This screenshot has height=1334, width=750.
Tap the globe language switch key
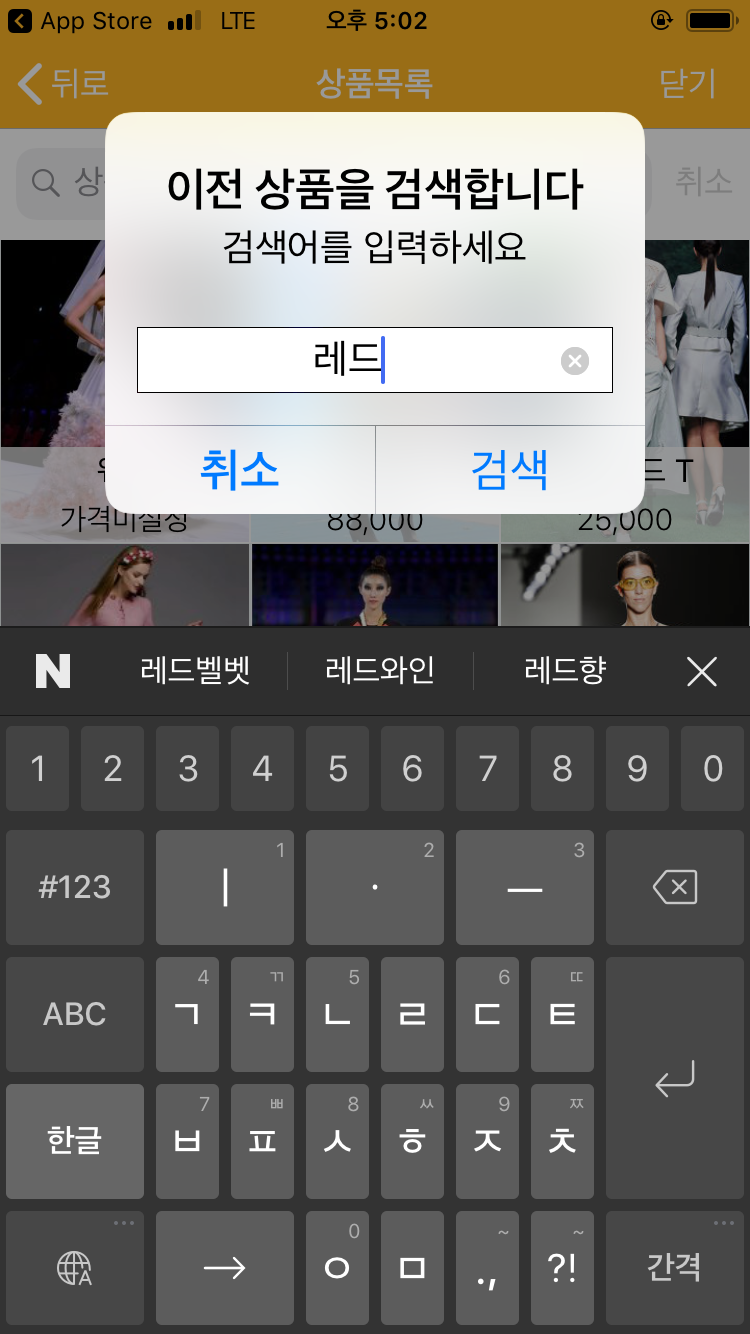click(75, 1268)
